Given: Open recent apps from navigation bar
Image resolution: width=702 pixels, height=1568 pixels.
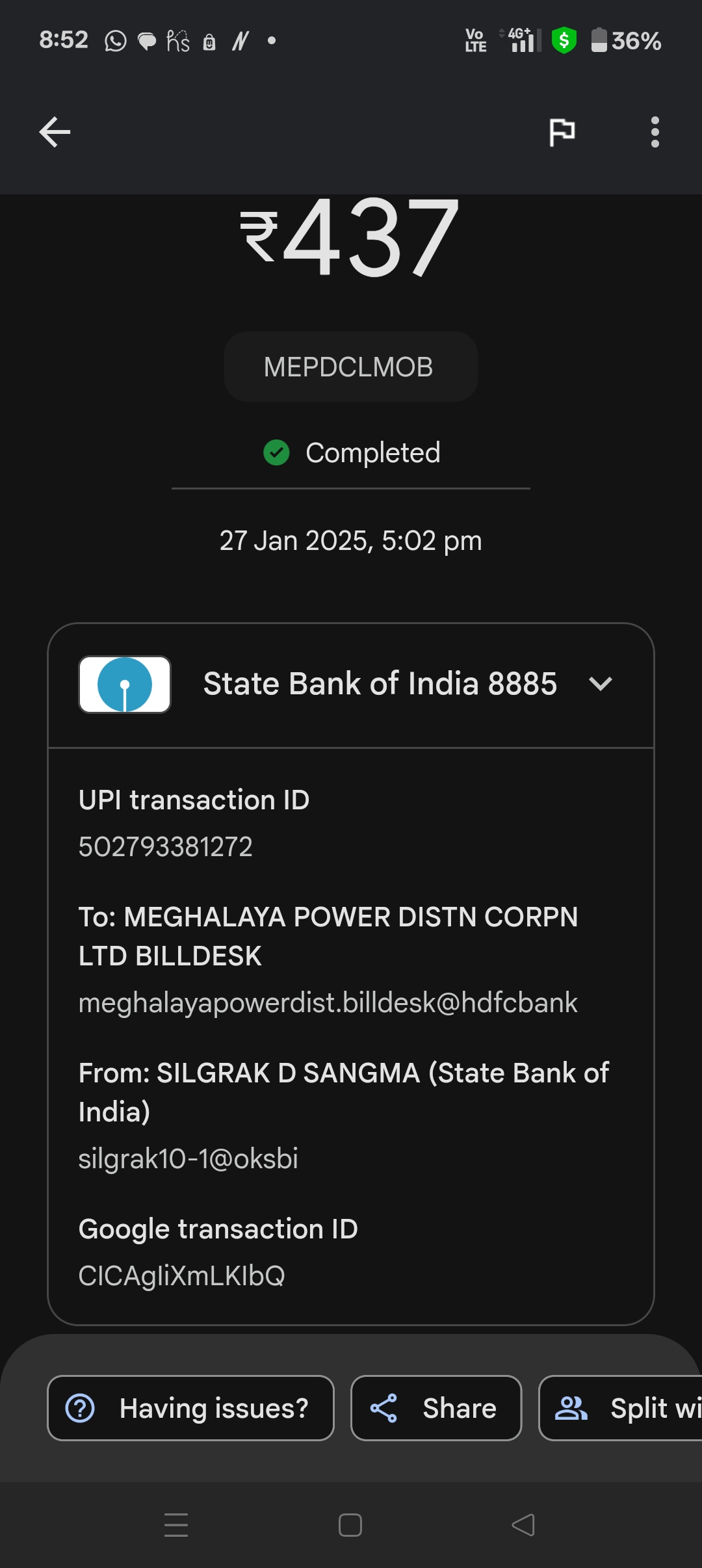Looking at the screenshot, I should click(x=176, y=1525).
